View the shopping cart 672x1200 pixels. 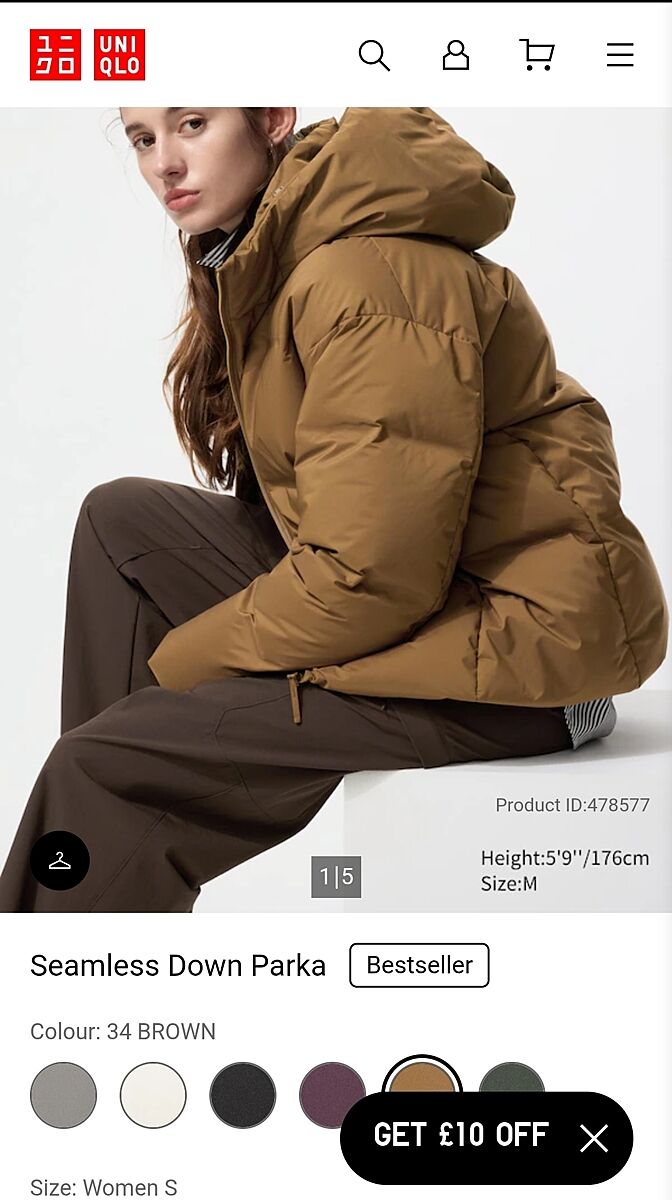(537, 55)
